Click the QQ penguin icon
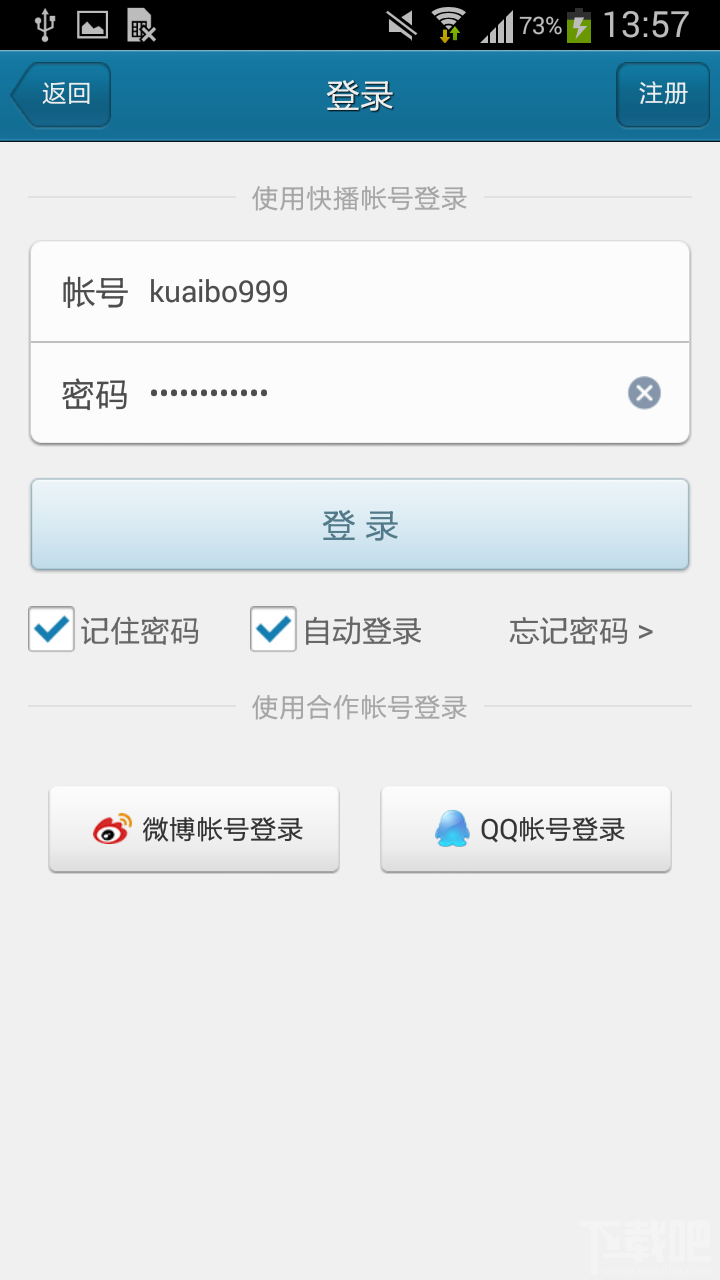This screenshot has height=1280, width=720. click(452, 828)
